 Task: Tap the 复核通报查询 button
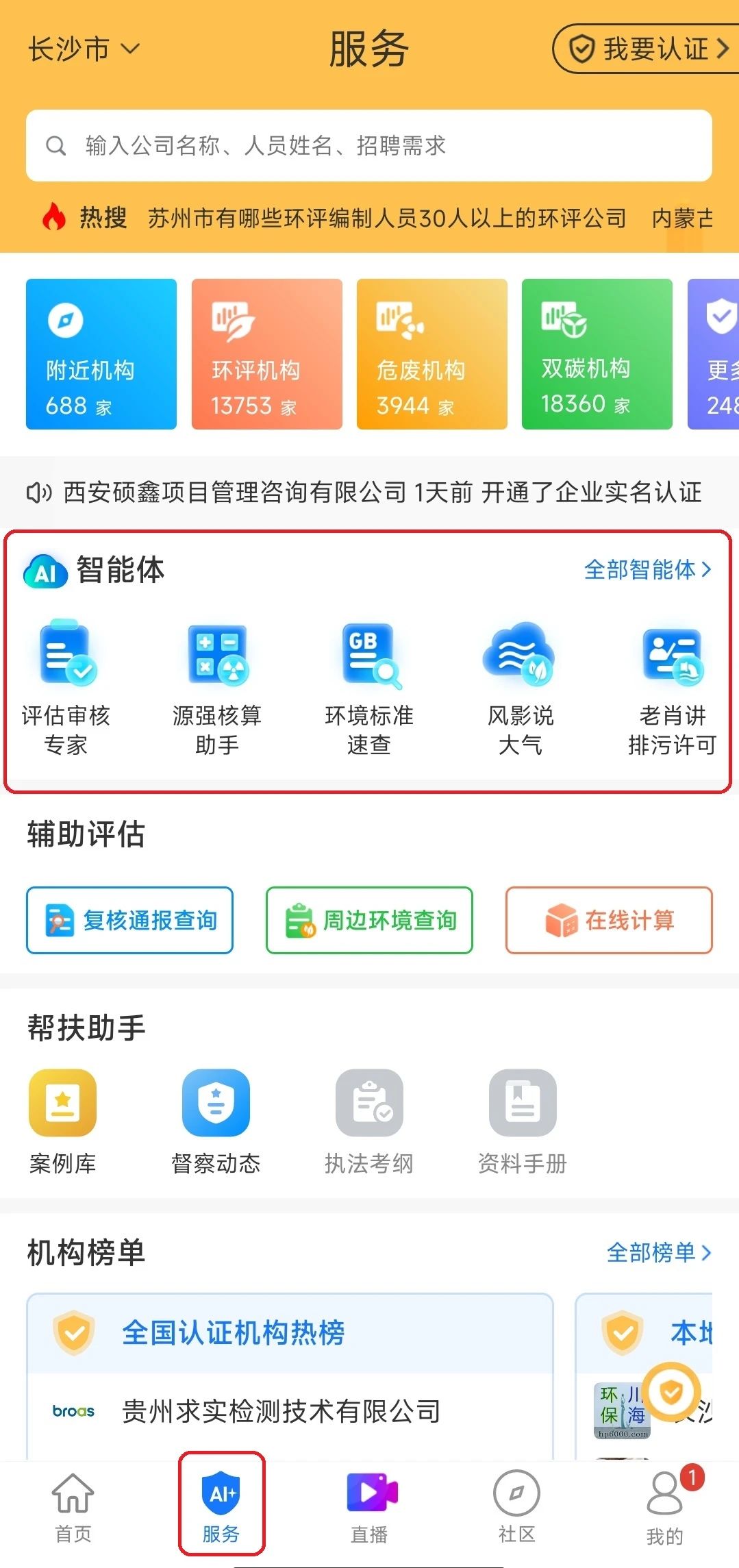click(x=129, y=920)
